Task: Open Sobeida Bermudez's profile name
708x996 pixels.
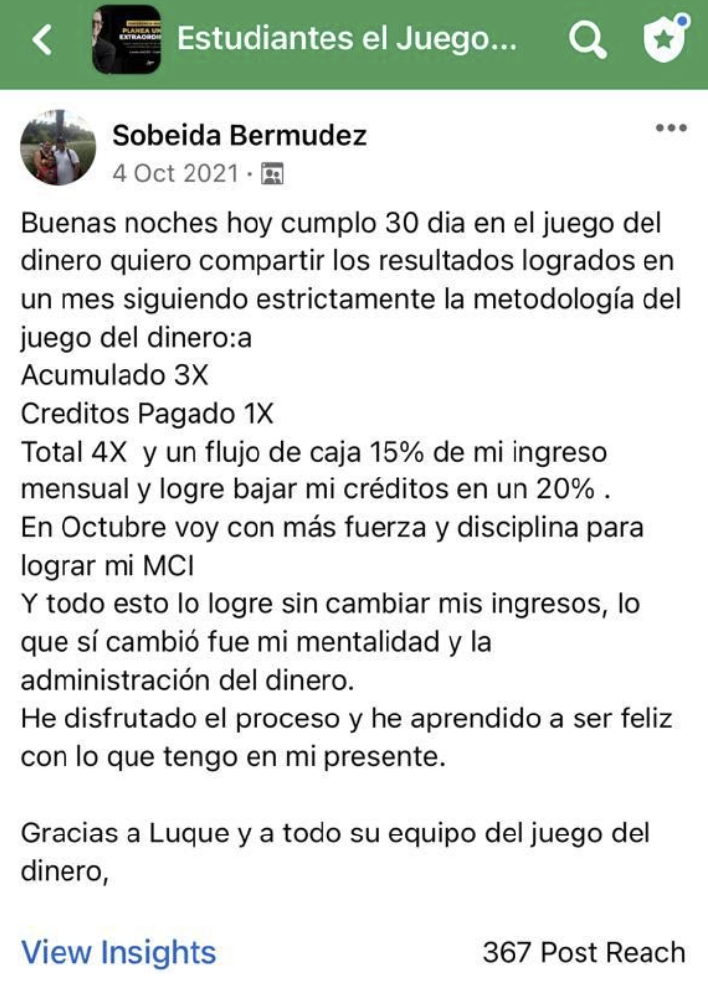Action: click(239, 135)
